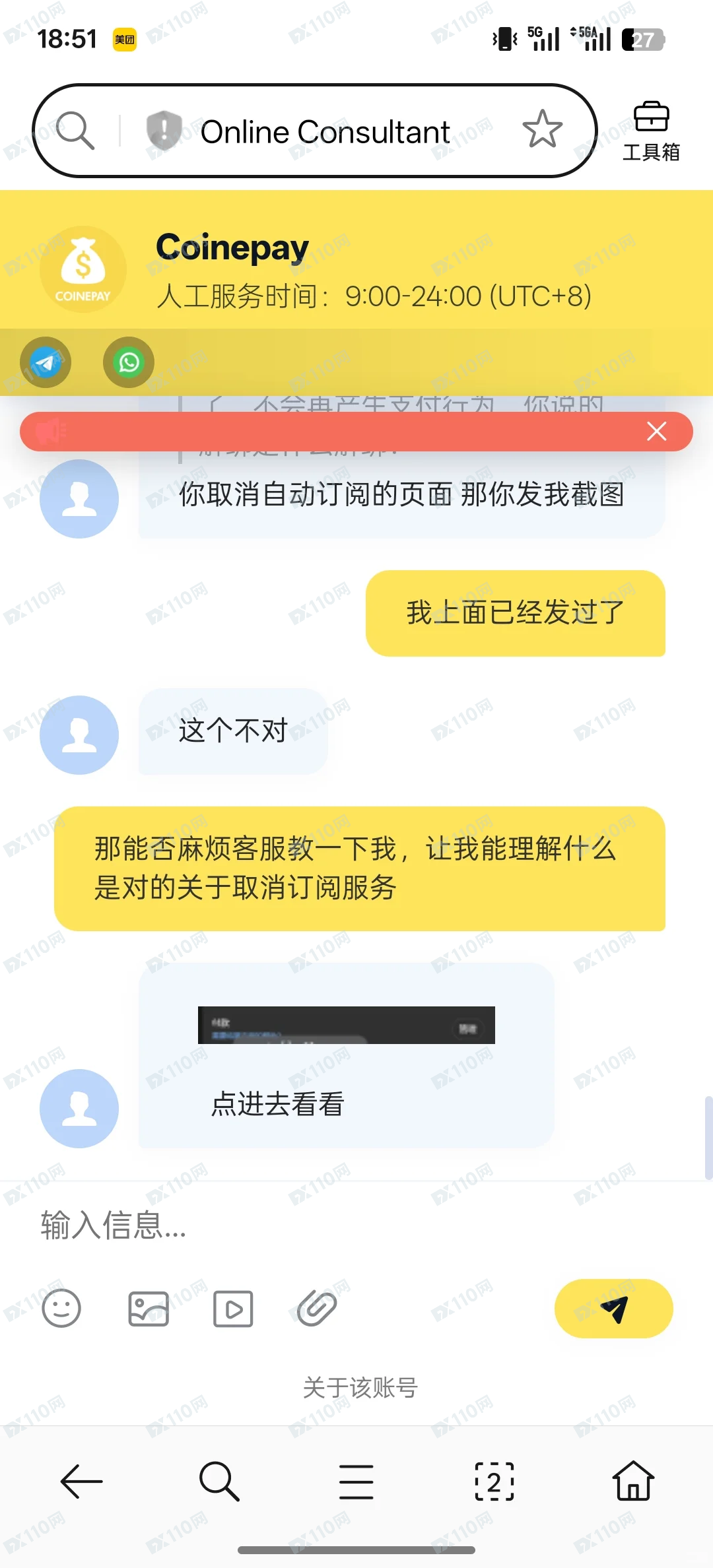The image size is (713, 1568).
Task: Return home with the house icon
Action: (x=632, y=1482)
